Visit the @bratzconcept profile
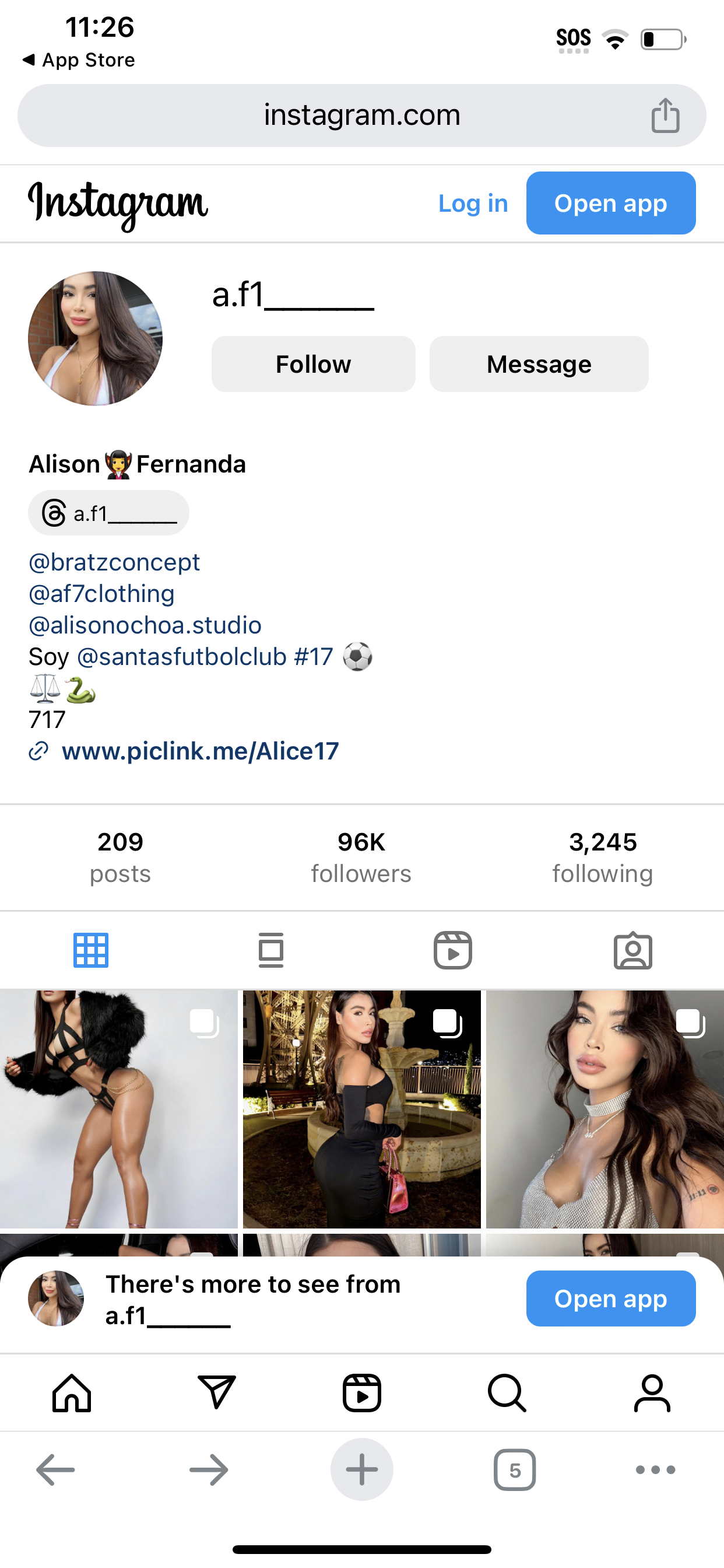The height and width of the screenshot is (1568, 724). [x=114, y=562]
